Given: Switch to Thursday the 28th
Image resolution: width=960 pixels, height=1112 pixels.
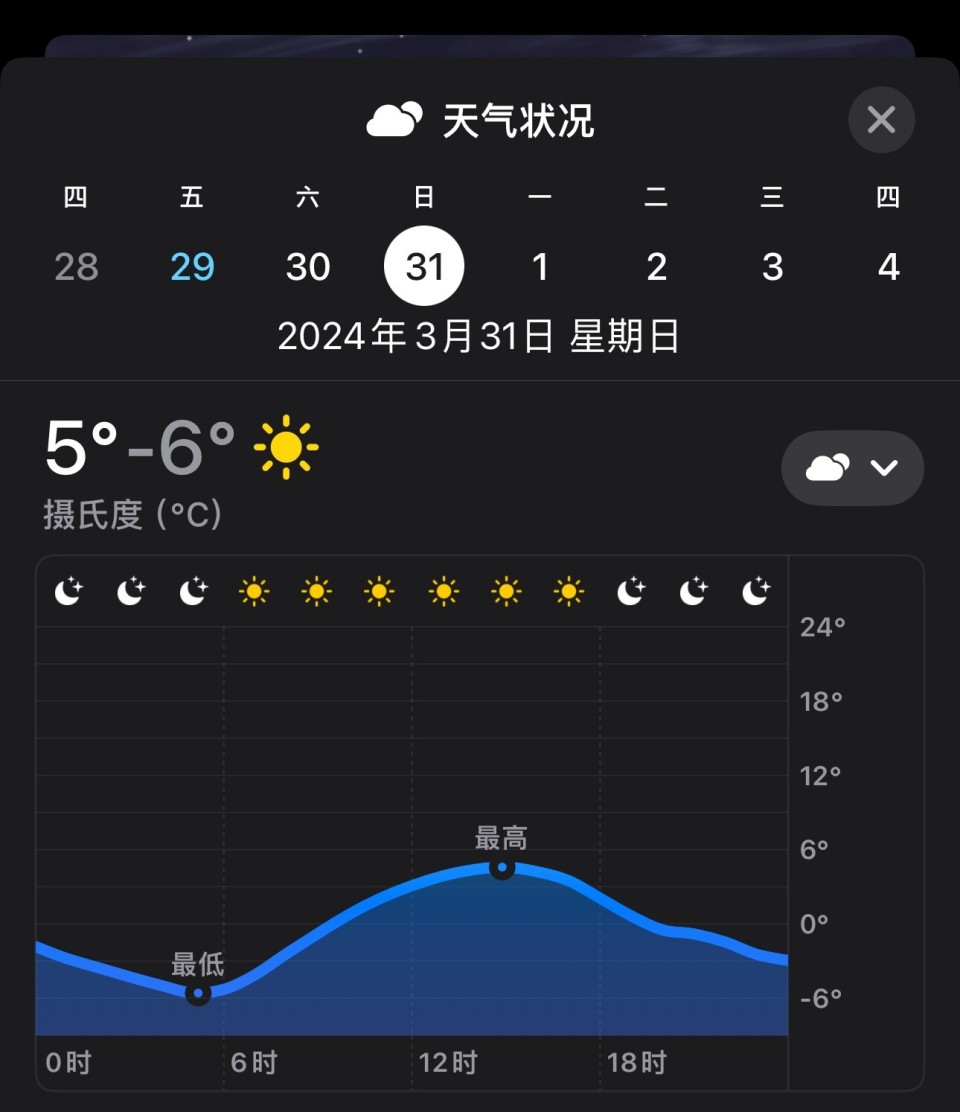Looking at the screenshot, I should (x=77, y=266).
